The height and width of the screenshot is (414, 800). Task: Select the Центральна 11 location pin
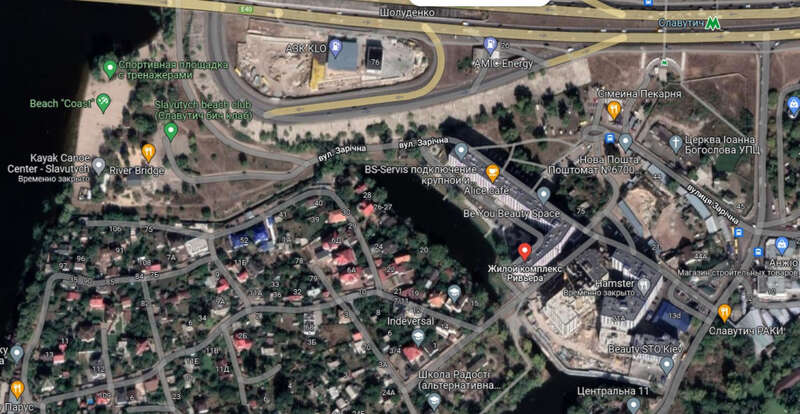(633, 404)
